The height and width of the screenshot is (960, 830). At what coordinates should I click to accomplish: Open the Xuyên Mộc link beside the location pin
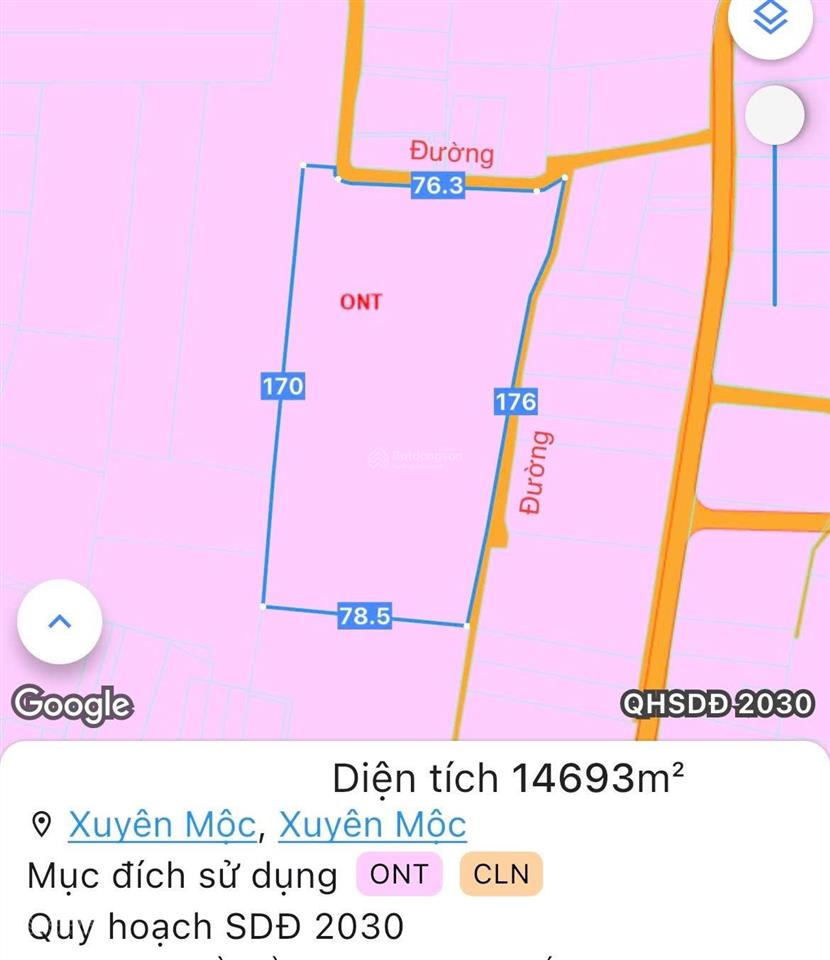tap(162, 825)
